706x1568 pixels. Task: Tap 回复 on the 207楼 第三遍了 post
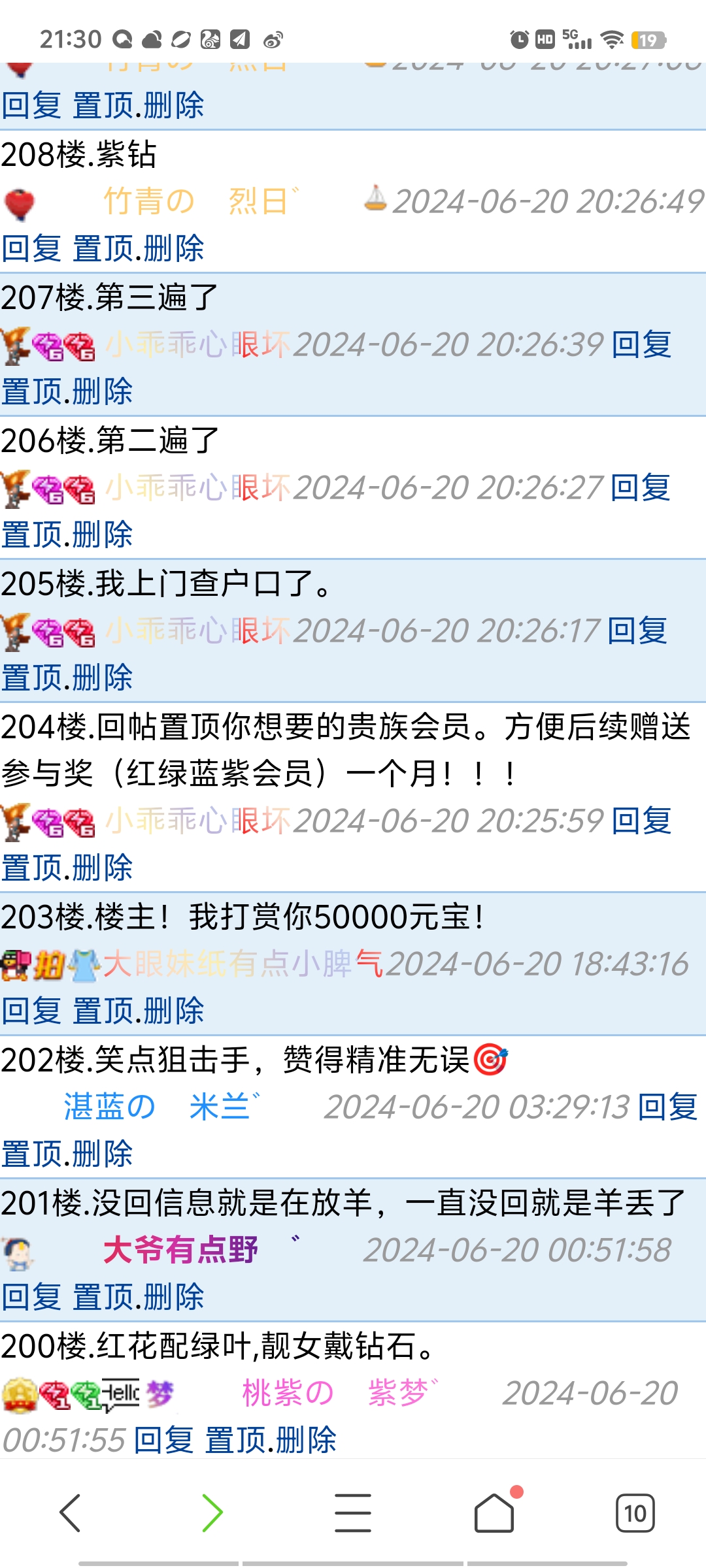[641, 345]
